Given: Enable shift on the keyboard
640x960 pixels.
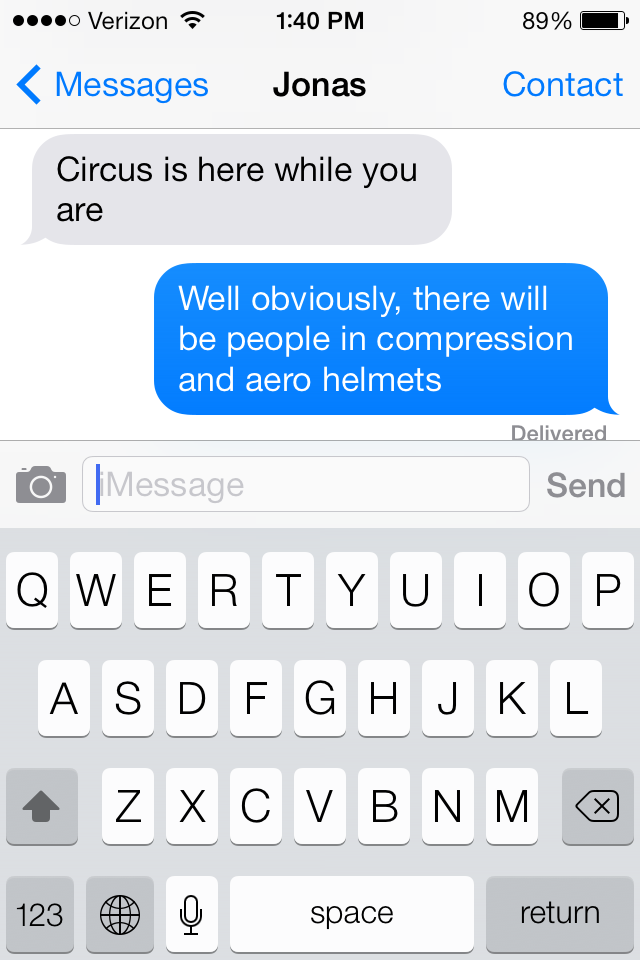Looking at the screenshot, I should (41, 806).
